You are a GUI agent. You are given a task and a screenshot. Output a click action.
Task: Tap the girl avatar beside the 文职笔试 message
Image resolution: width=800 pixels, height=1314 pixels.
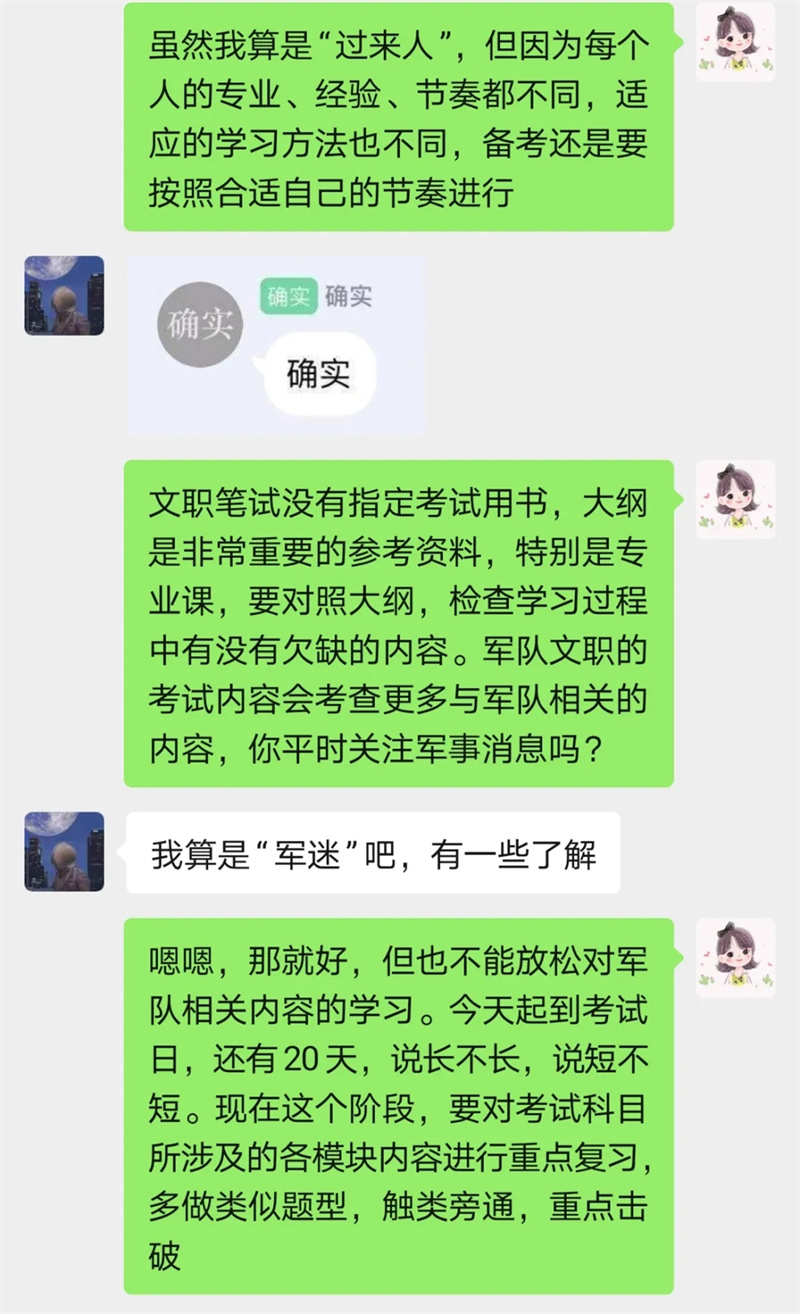pyautogui.click(x=735, y=500)
